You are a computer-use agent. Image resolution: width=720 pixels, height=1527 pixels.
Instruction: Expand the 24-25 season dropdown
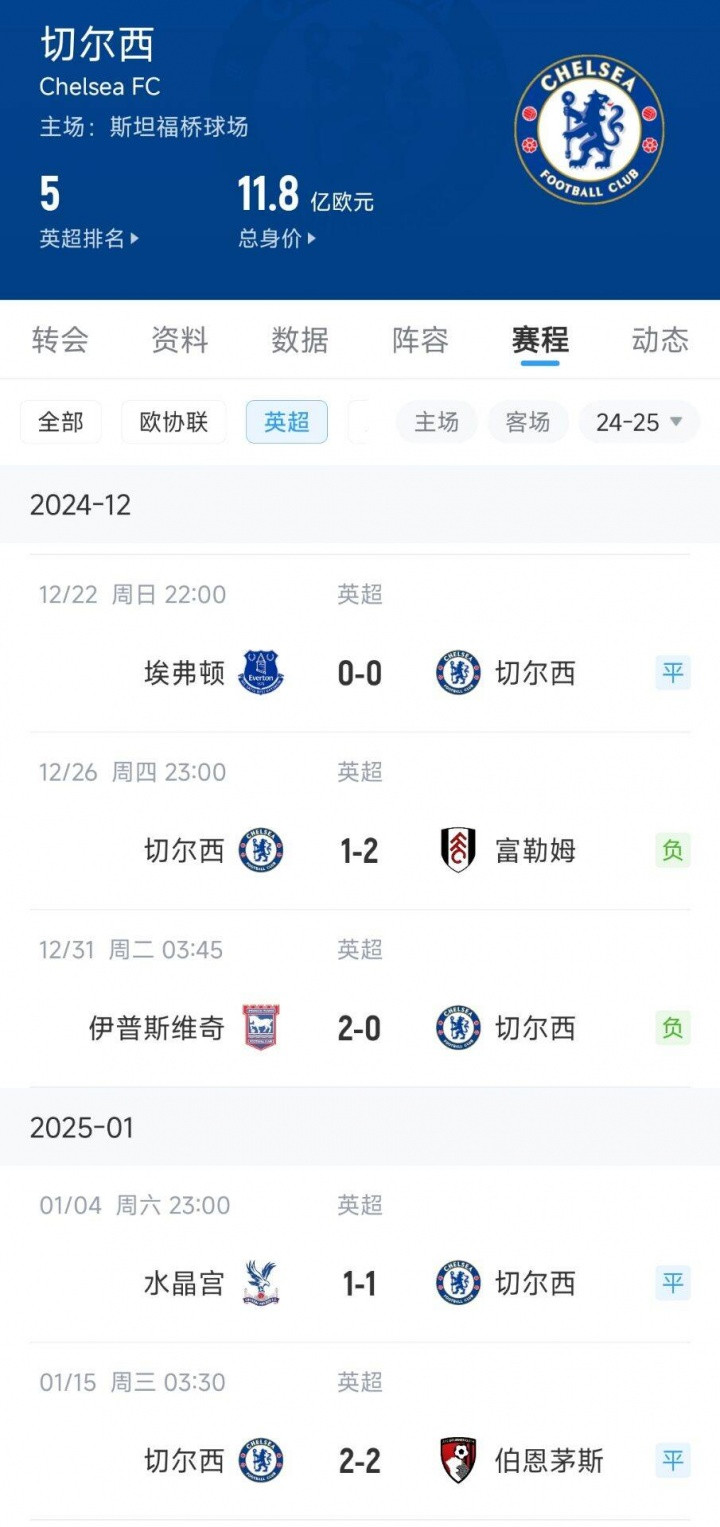point(639,422)
